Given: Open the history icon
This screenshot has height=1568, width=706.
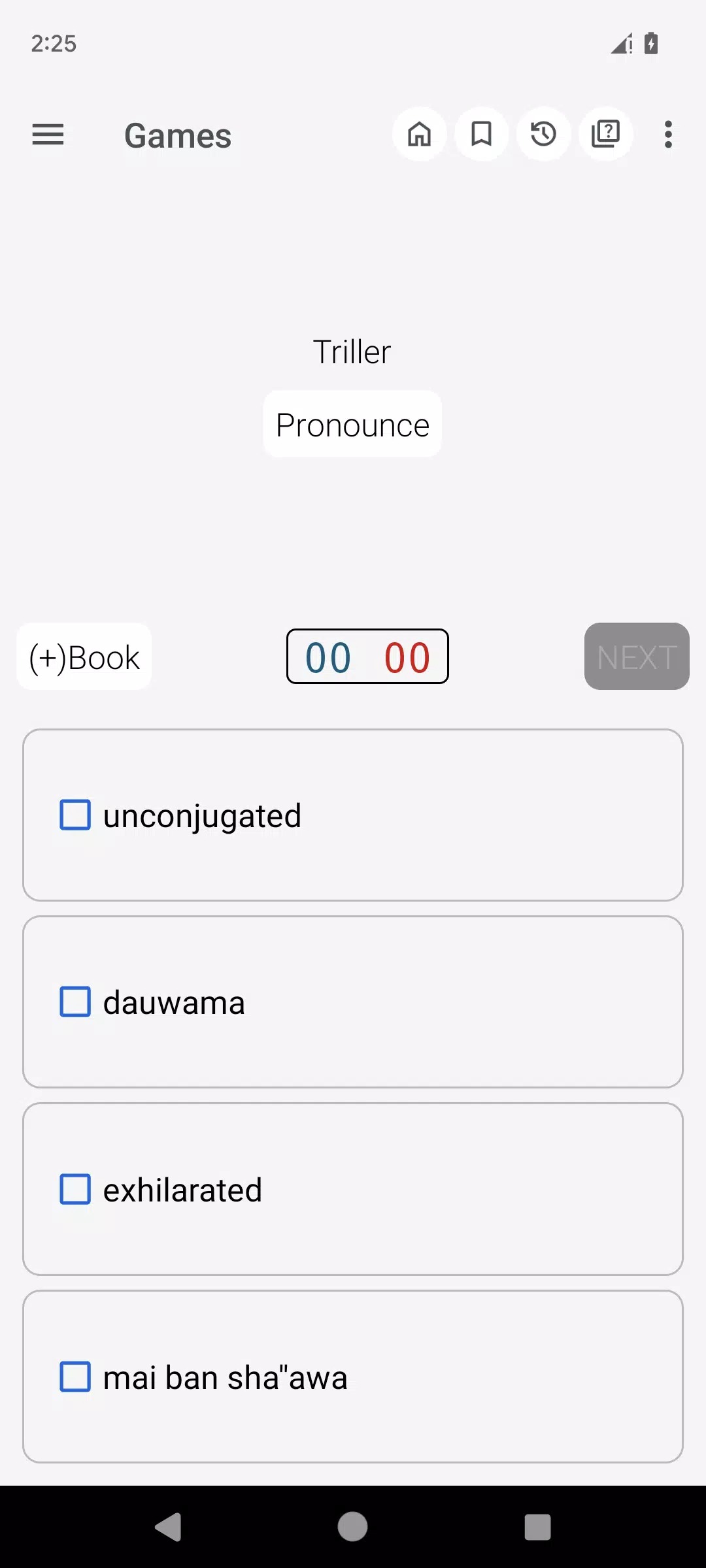Looking at the screenshot, I should (543, 135).
